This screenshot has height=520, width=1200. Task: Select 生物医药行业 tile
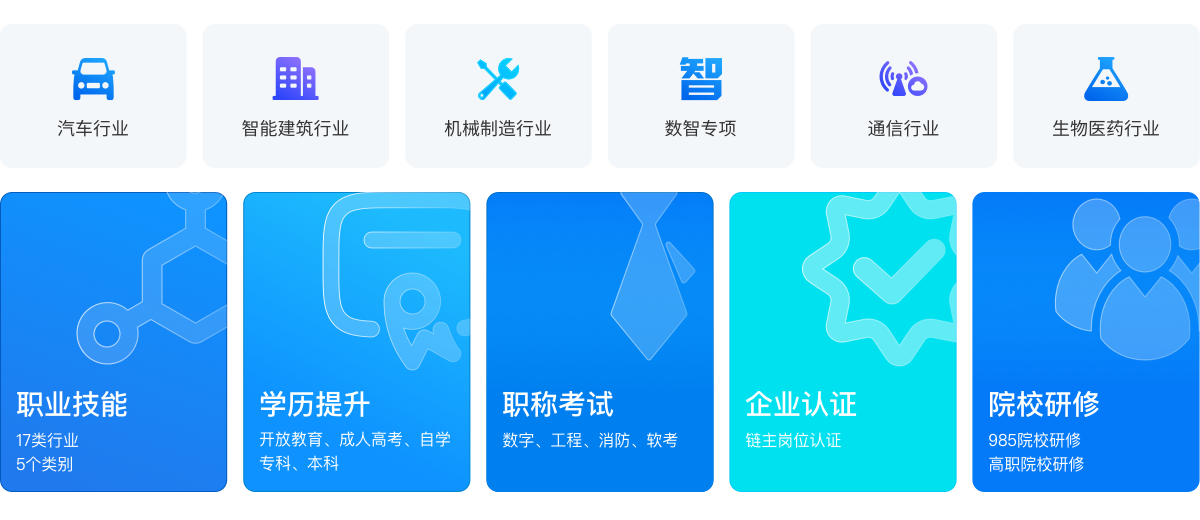[1106, 96]
